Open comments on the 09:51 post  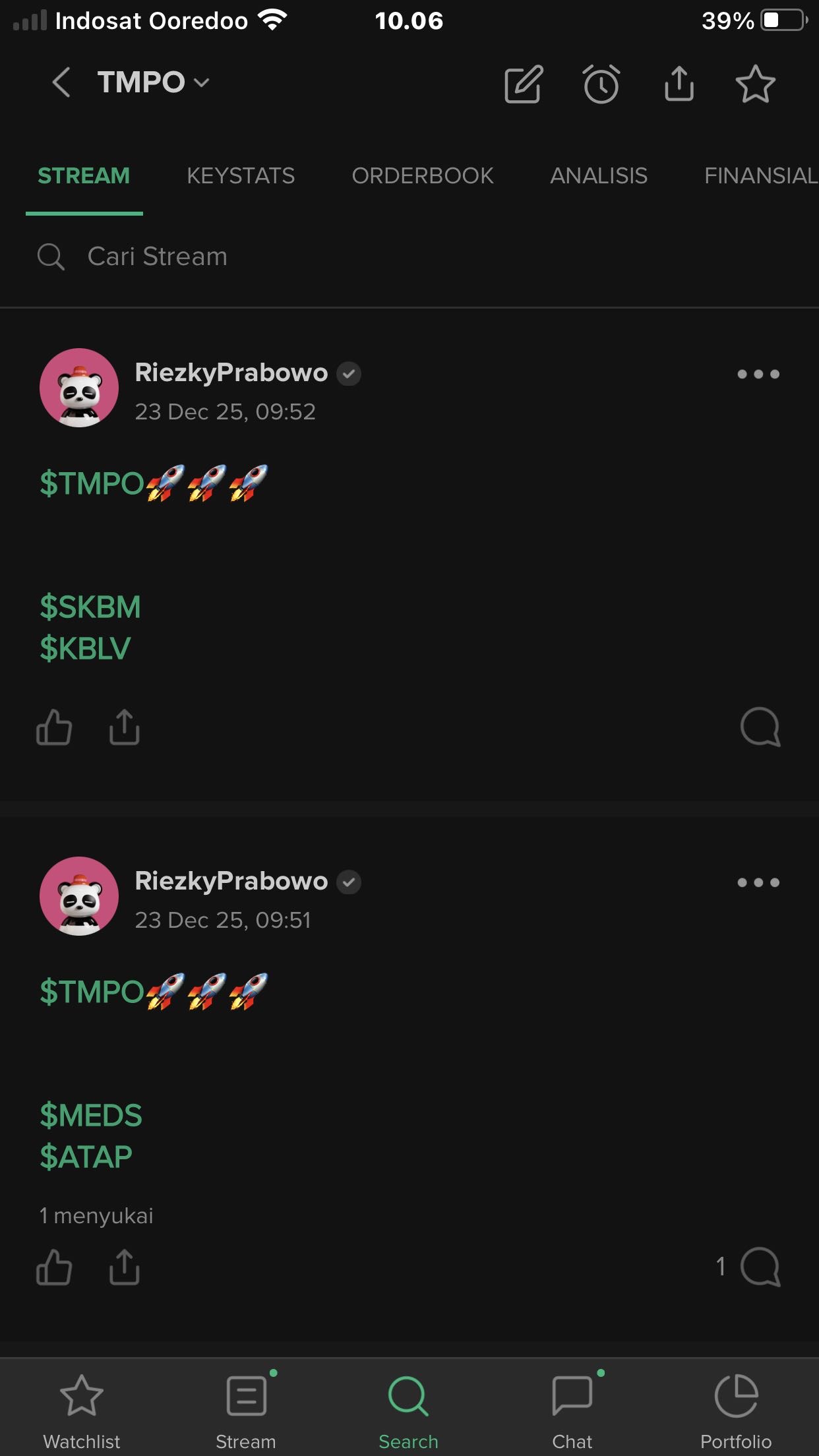(760, 1267)
